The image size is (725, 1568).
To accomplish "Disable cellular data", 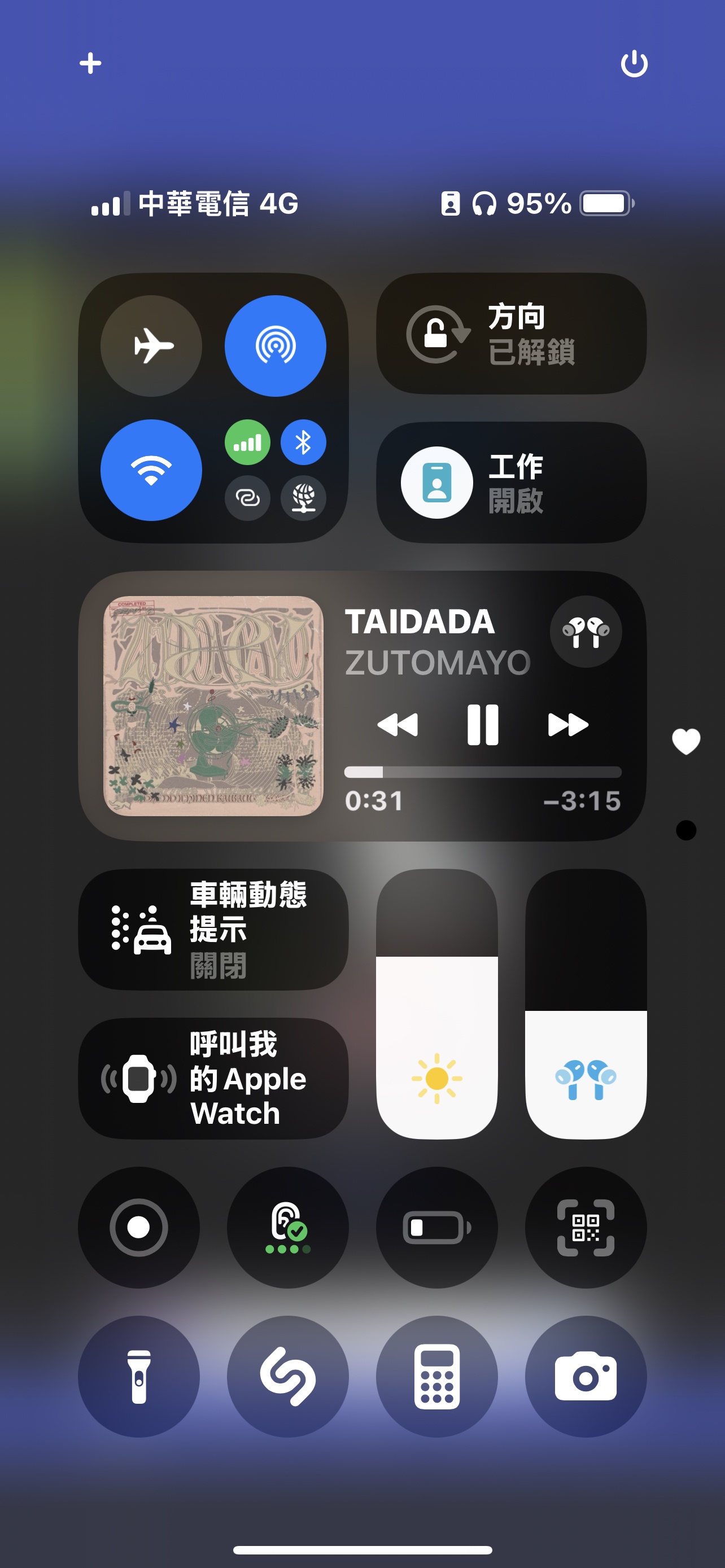I will coord(247,443).
